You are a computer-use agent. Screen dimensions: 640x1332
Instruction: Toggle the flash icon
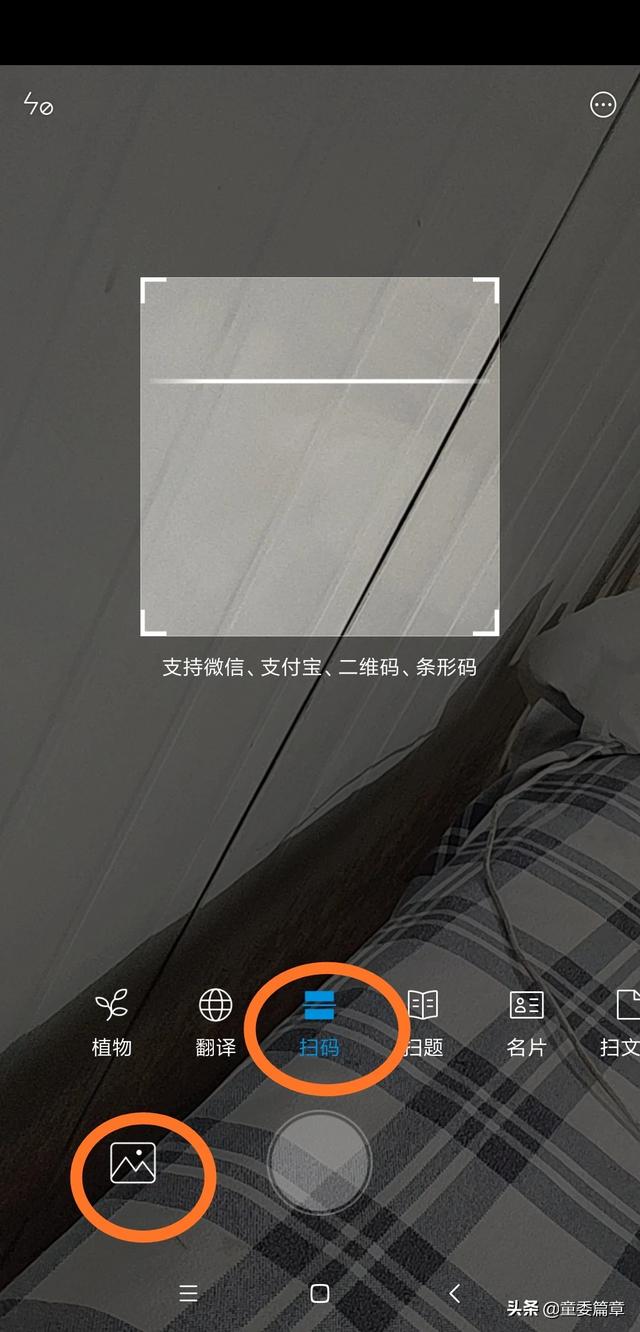(38, 104)
